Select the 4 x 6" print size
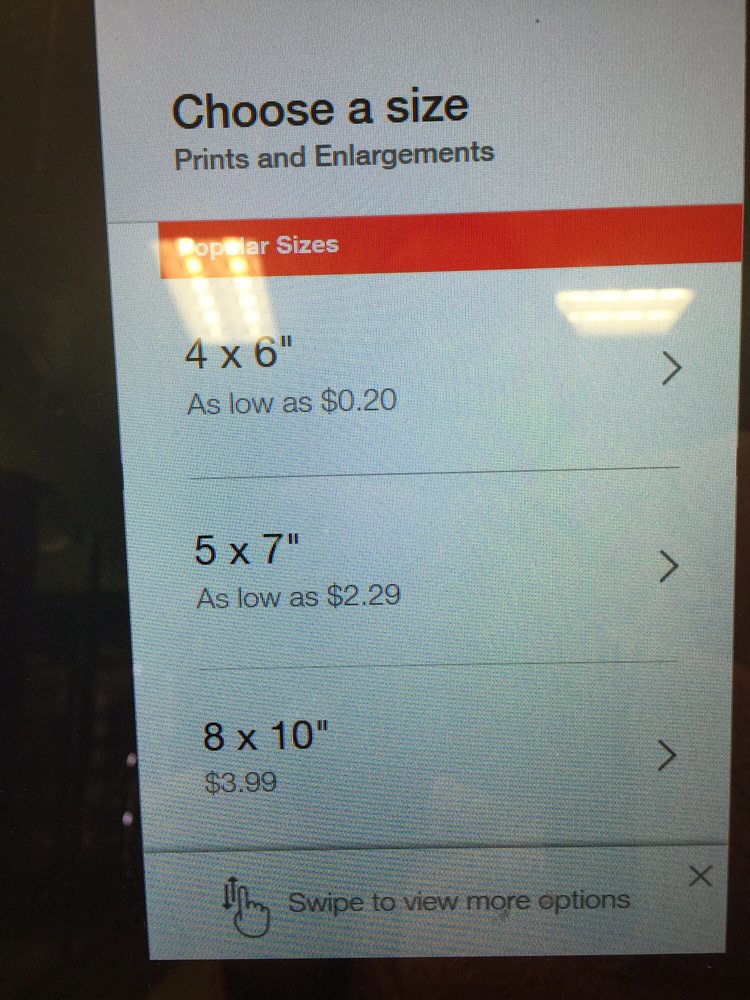The width and height of the screenshot is (750, 1000). (x=430, y=373)
